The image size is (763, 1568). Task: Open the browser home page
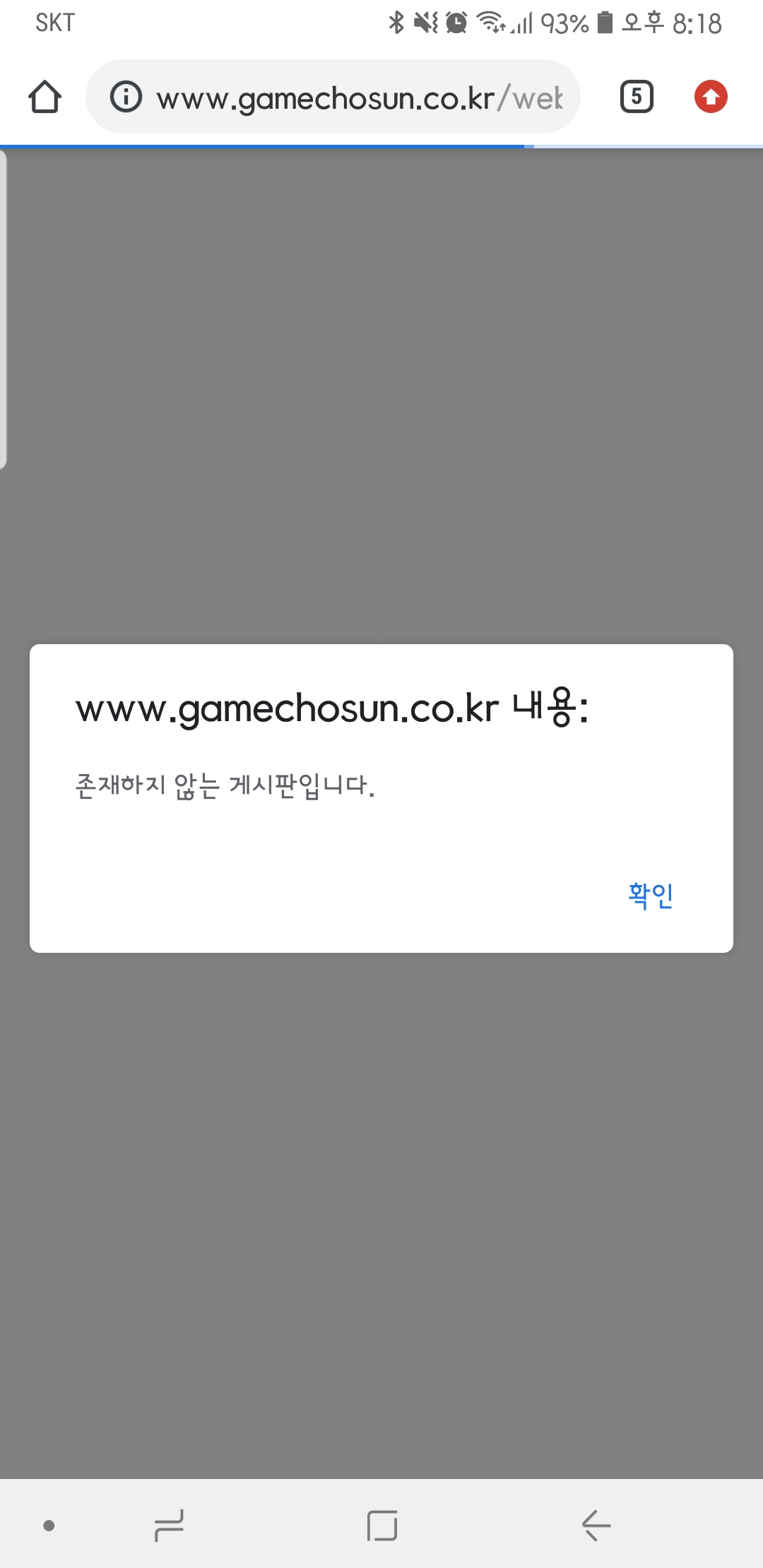45,97
